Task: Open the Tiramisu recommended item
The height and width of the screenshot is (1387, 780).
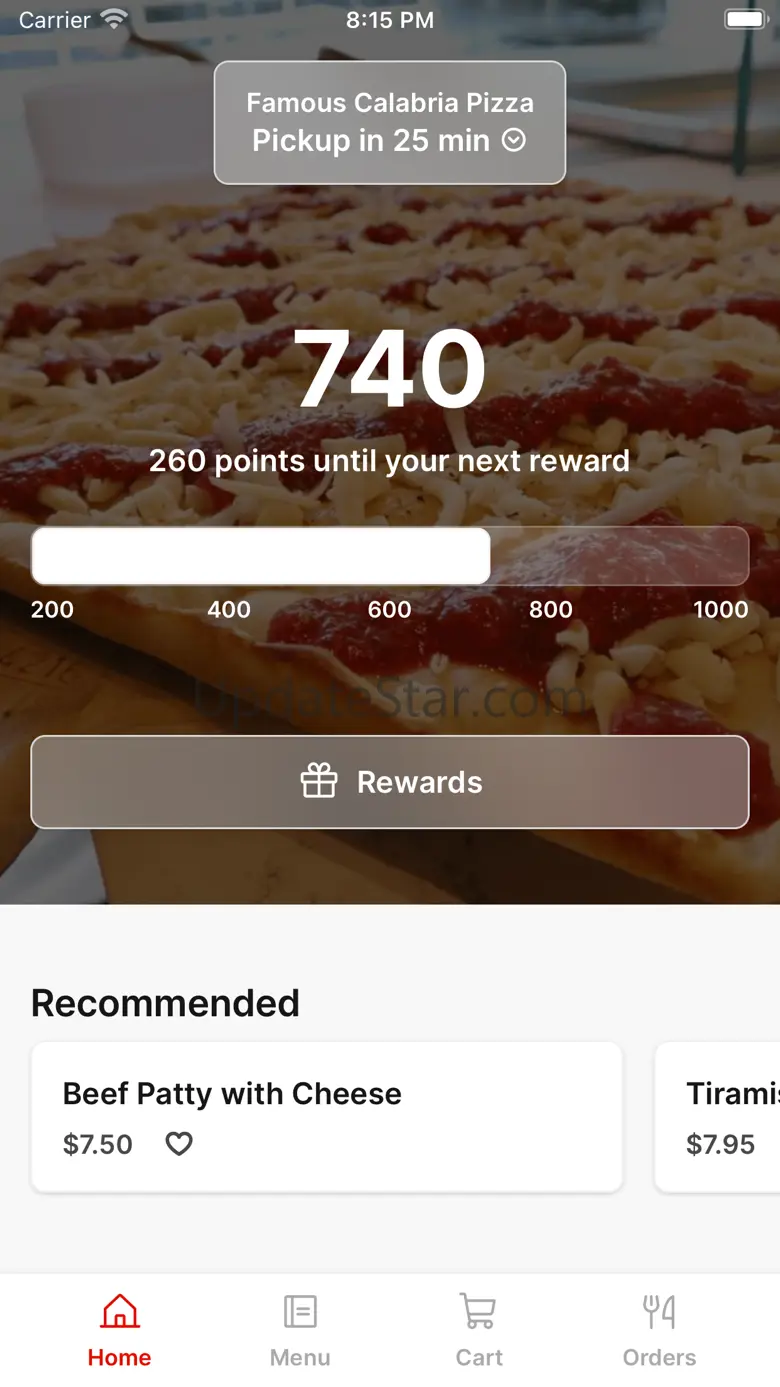Action: pos(720,1116)
